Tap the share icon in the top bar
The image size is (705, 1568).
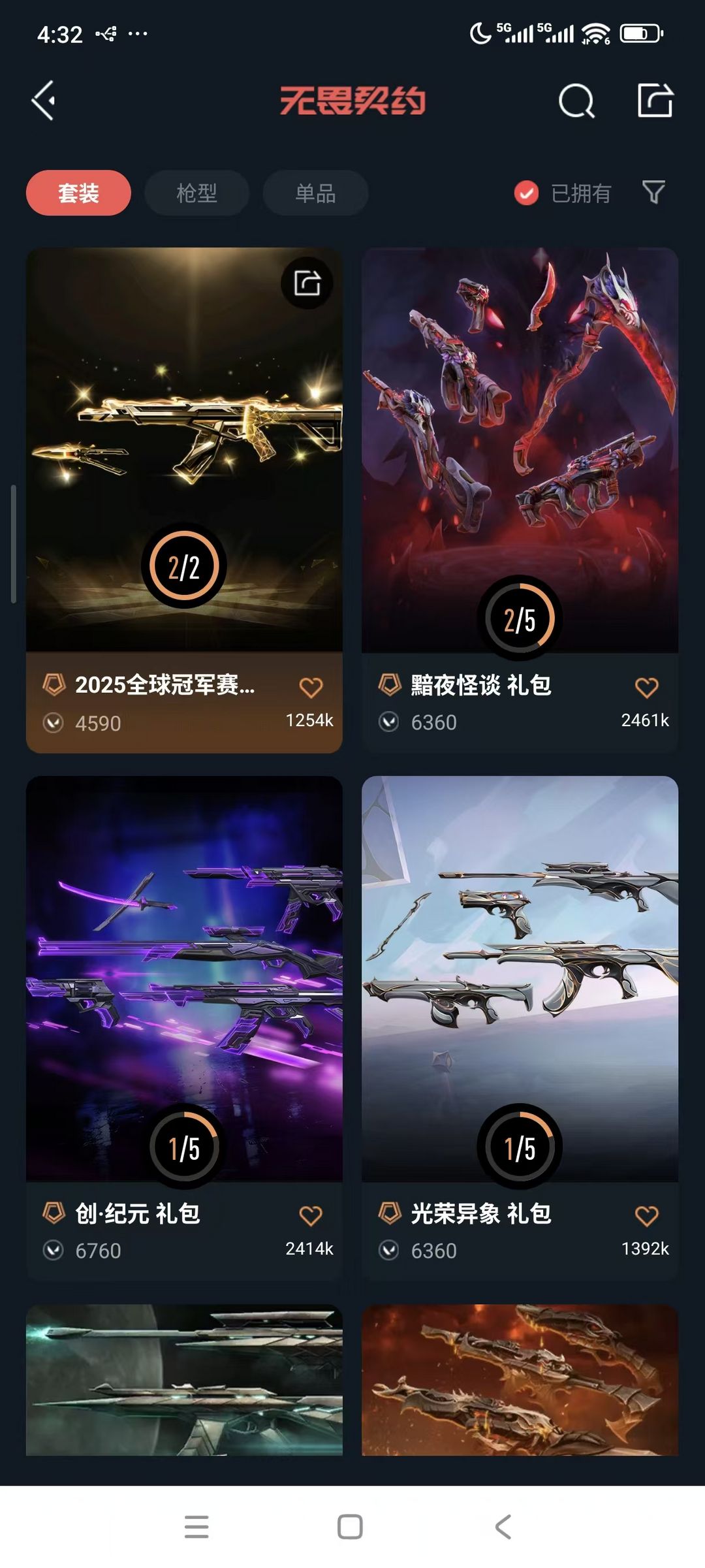click(655, 101)
